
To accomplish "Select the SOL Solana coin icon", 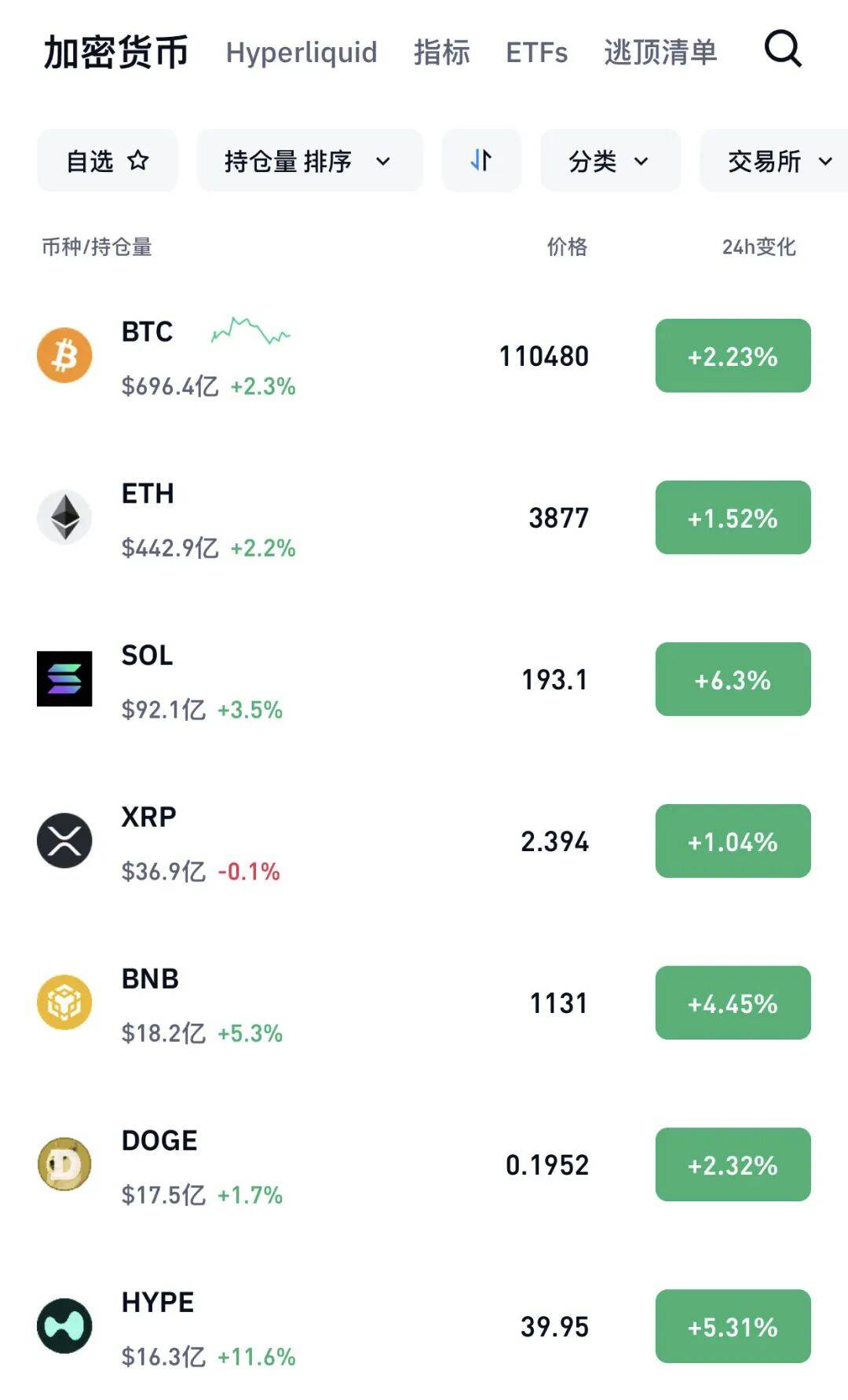I will 65,678.
